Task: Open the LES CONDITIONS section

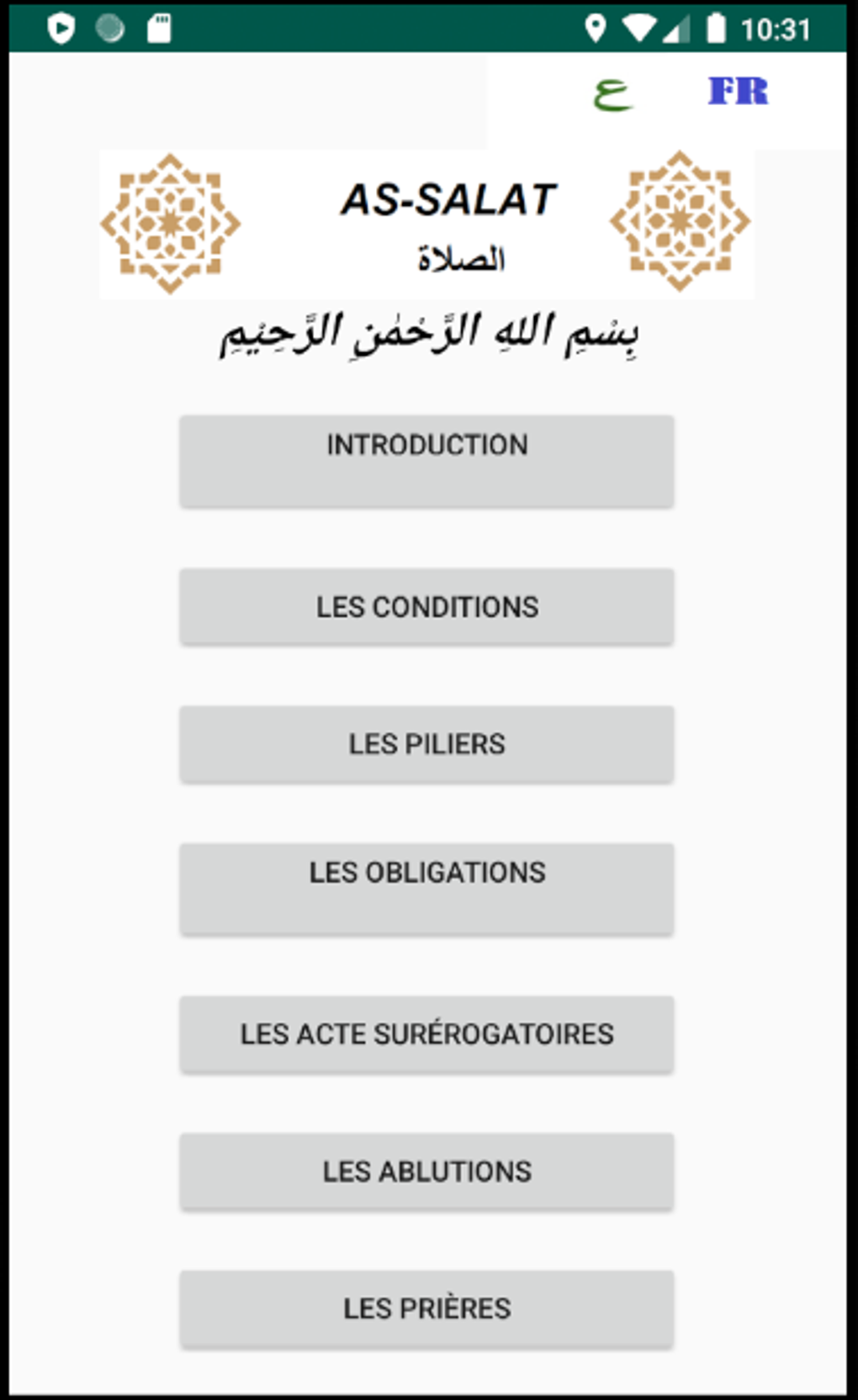Action: coord(426,606)
